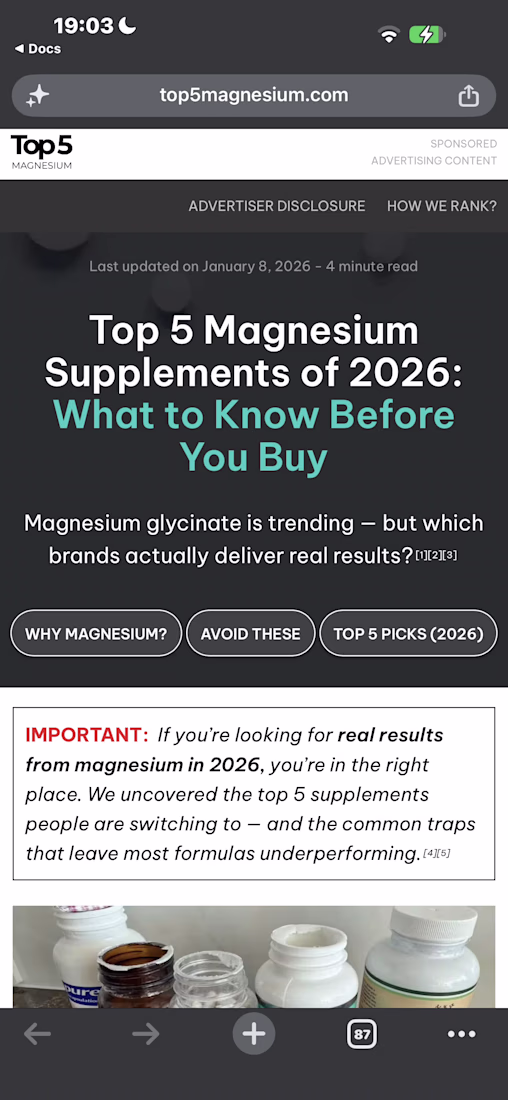508x1100 pixels.
Task: Open the browser overflow menu
Action: click(461, 1034)
